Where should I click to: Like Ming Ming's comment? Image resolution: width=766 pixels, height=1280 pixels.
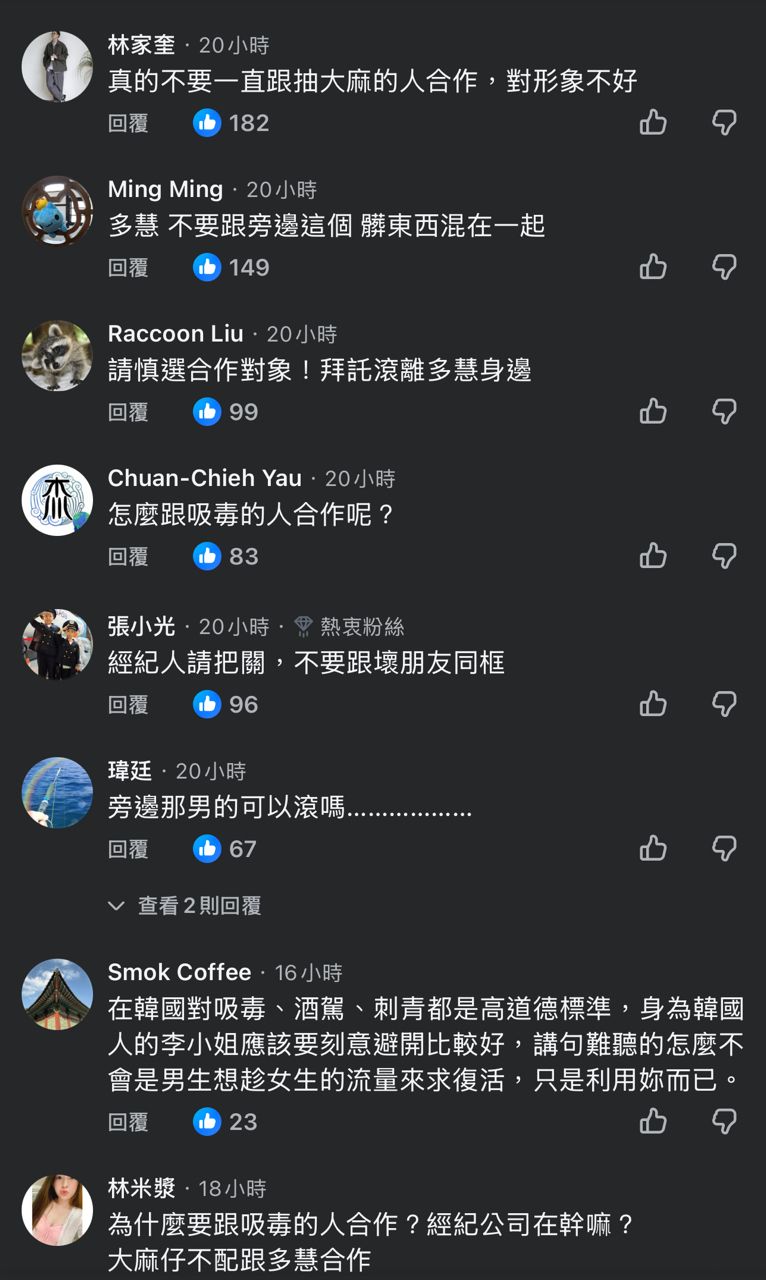pyautogui.click(x=653, y=266)
